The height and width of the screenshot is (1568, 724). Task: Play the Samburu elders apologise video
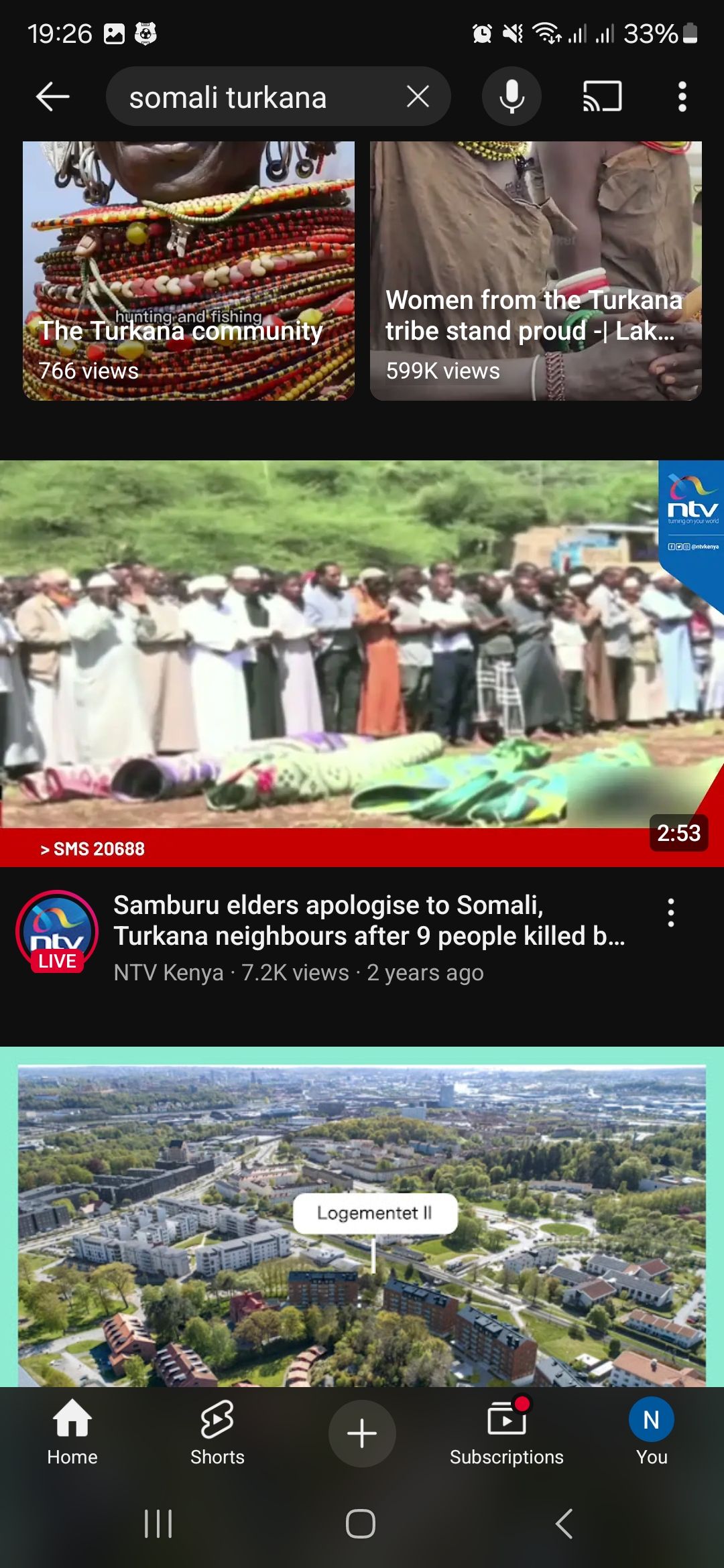click(362, 663)
